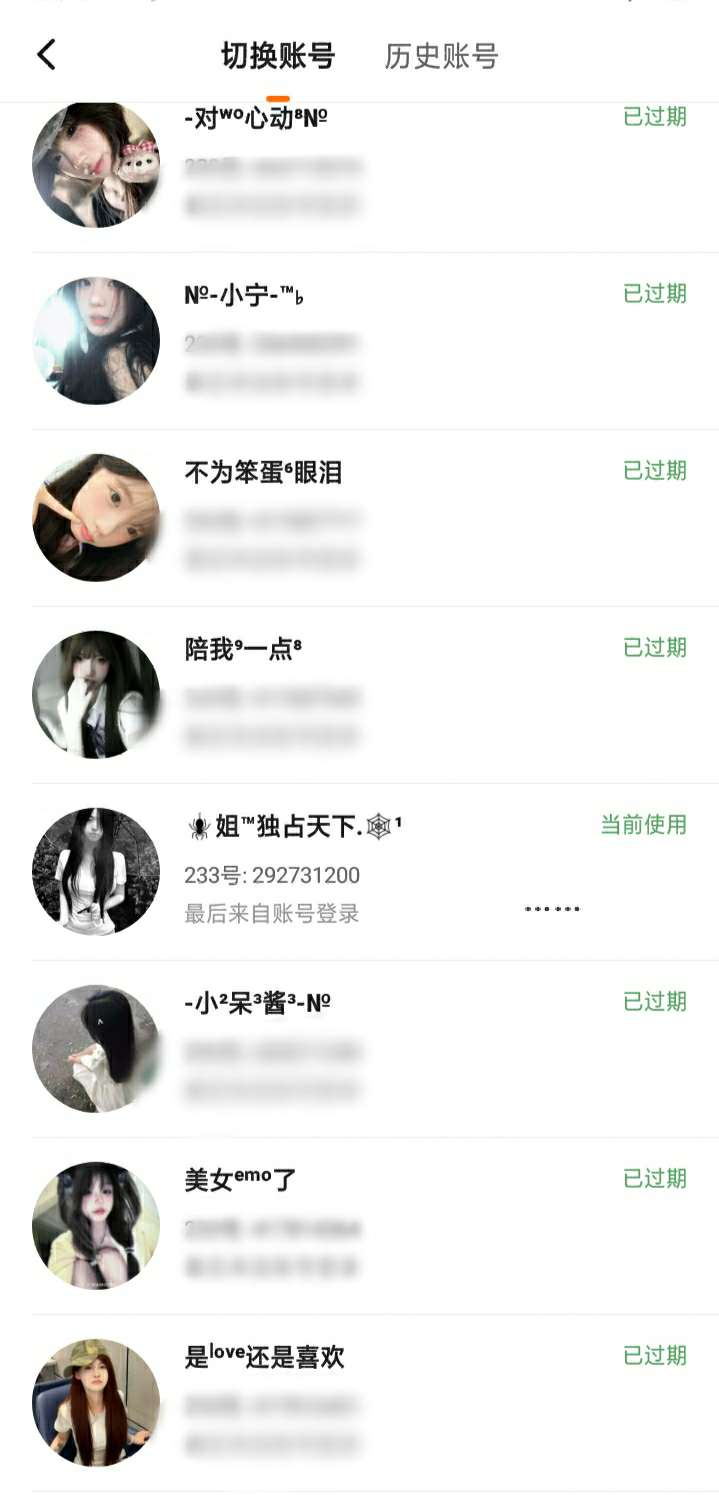The width and height of the screenshot is (719, 1495).
Task: Choose the №-小宁-™♭ account
Action: pos(360,340)
